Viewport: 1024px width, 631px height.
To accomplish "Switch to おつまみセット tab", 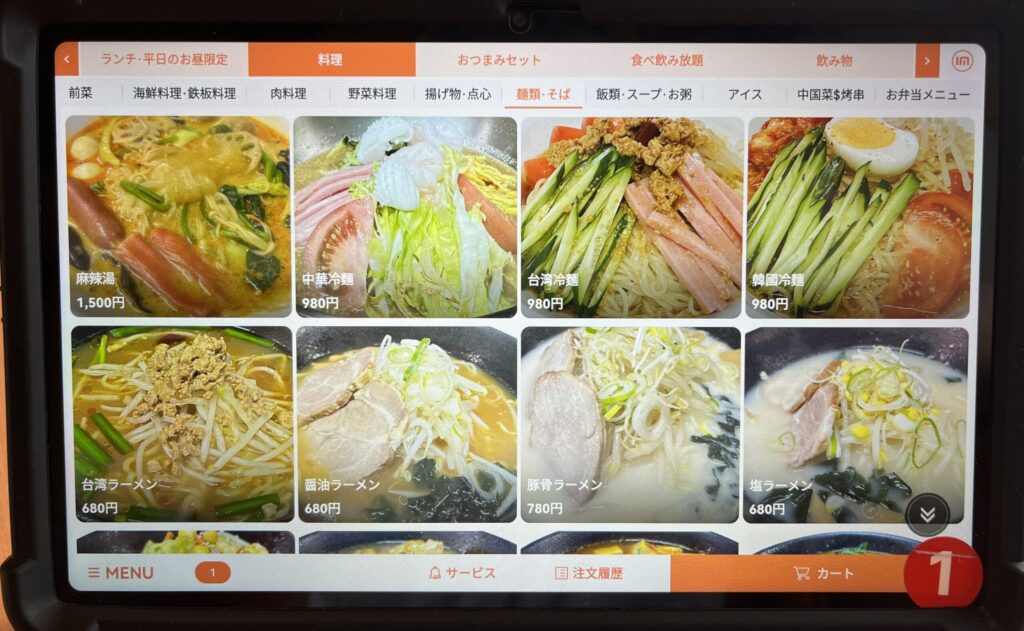I will coord(499,60).
